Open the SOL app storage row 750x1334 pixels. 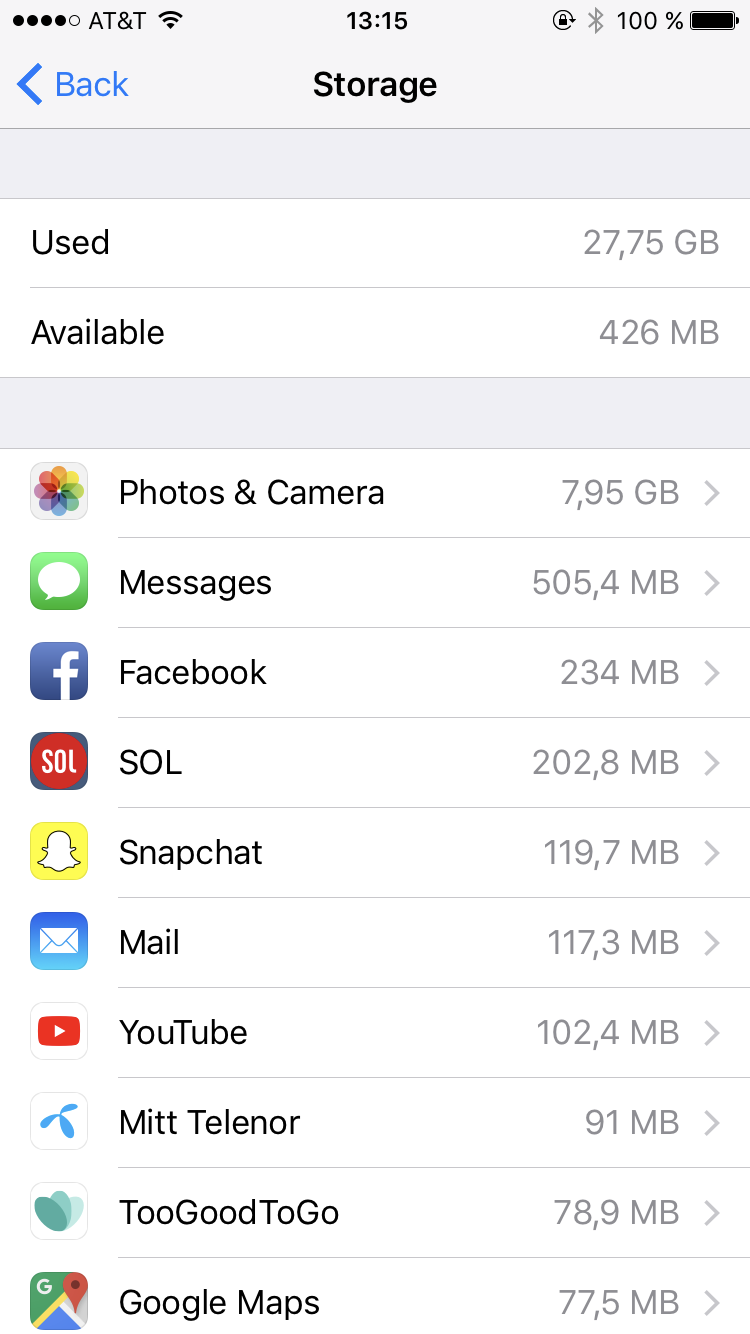[375, 763]
